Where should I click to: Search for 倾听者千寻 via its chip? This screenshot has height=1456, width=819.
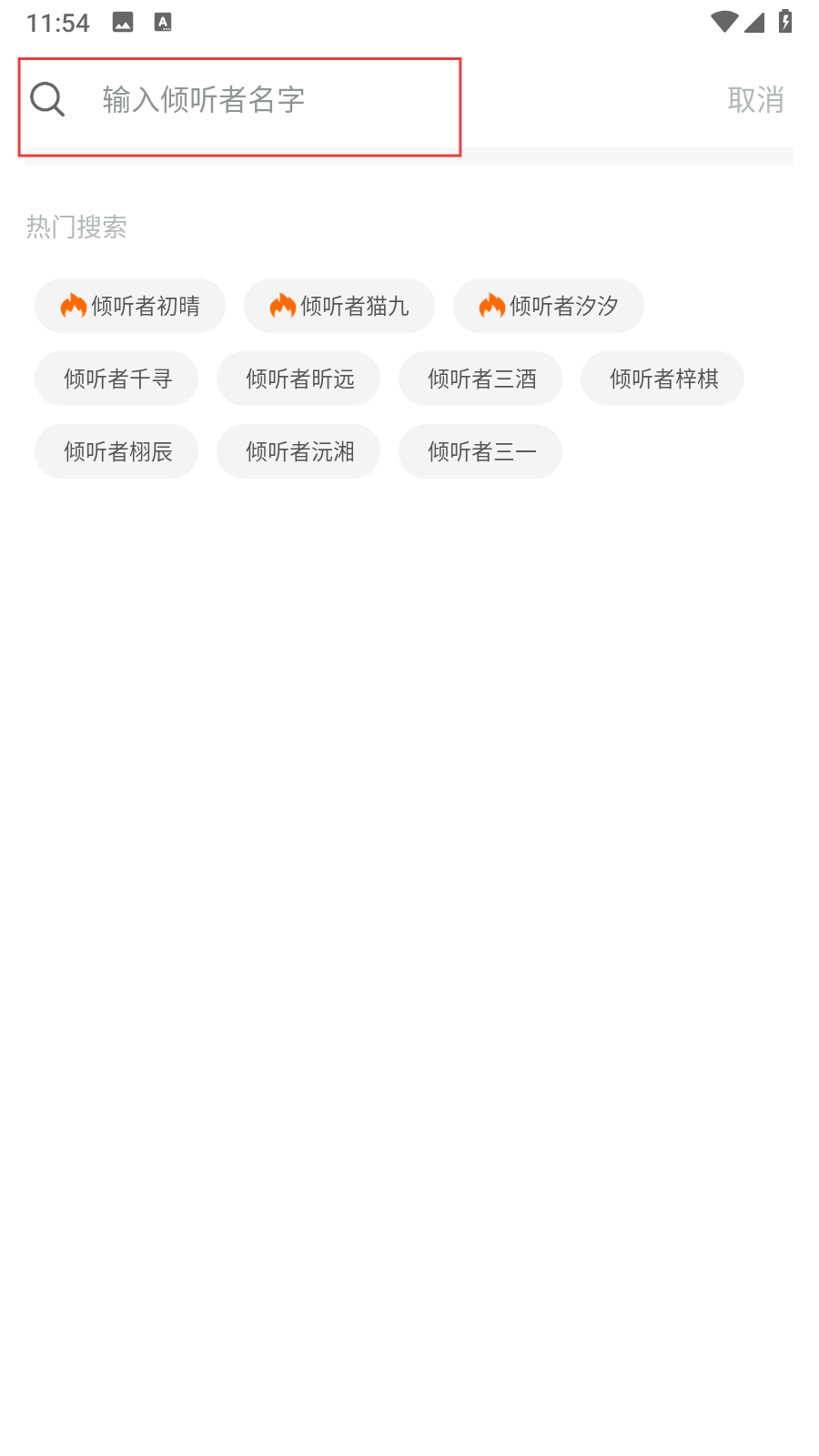pos(116,379)
